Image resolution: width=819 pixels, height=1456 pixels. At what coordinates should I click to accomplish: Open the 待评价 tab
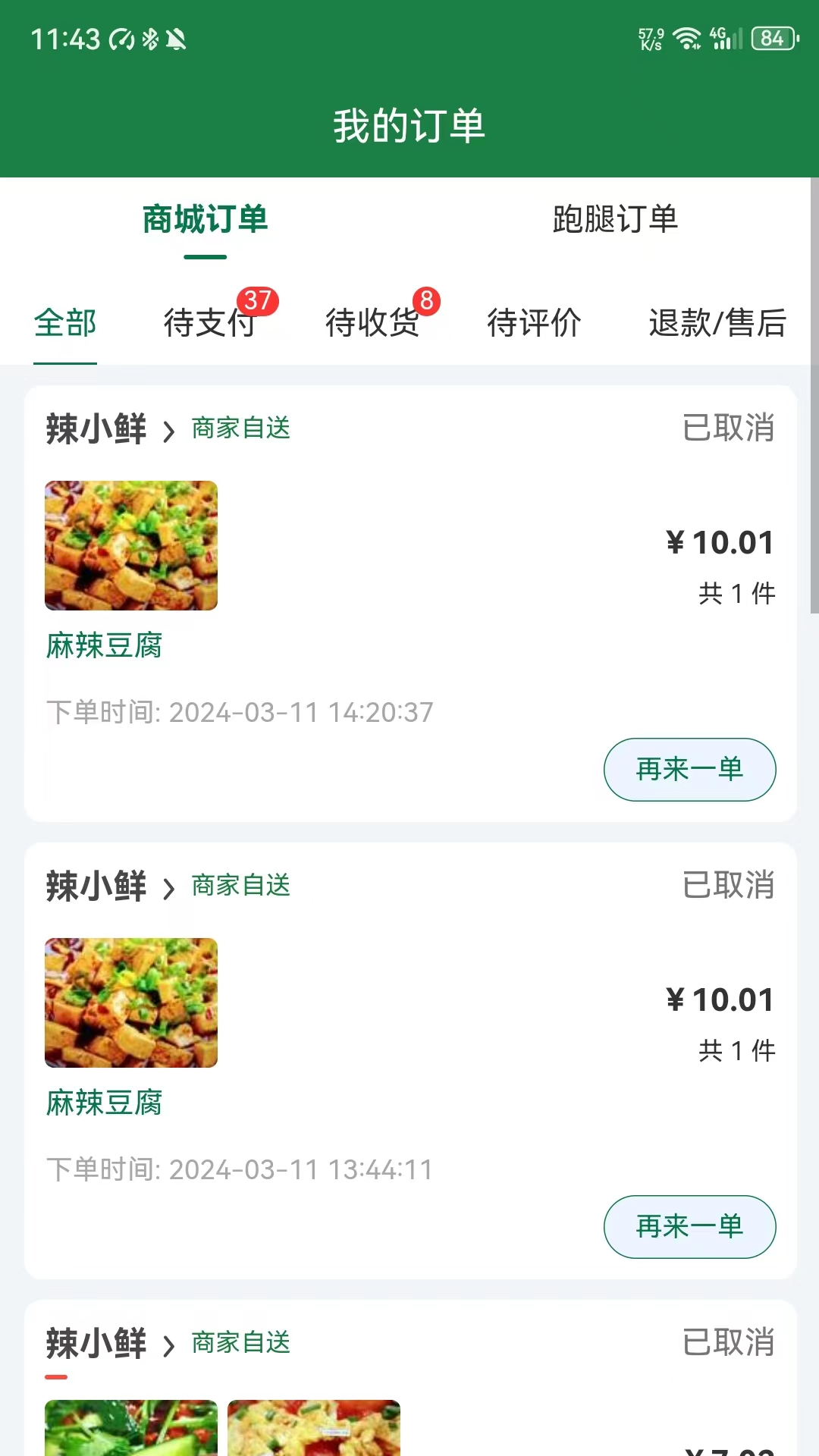coord(534,323)
